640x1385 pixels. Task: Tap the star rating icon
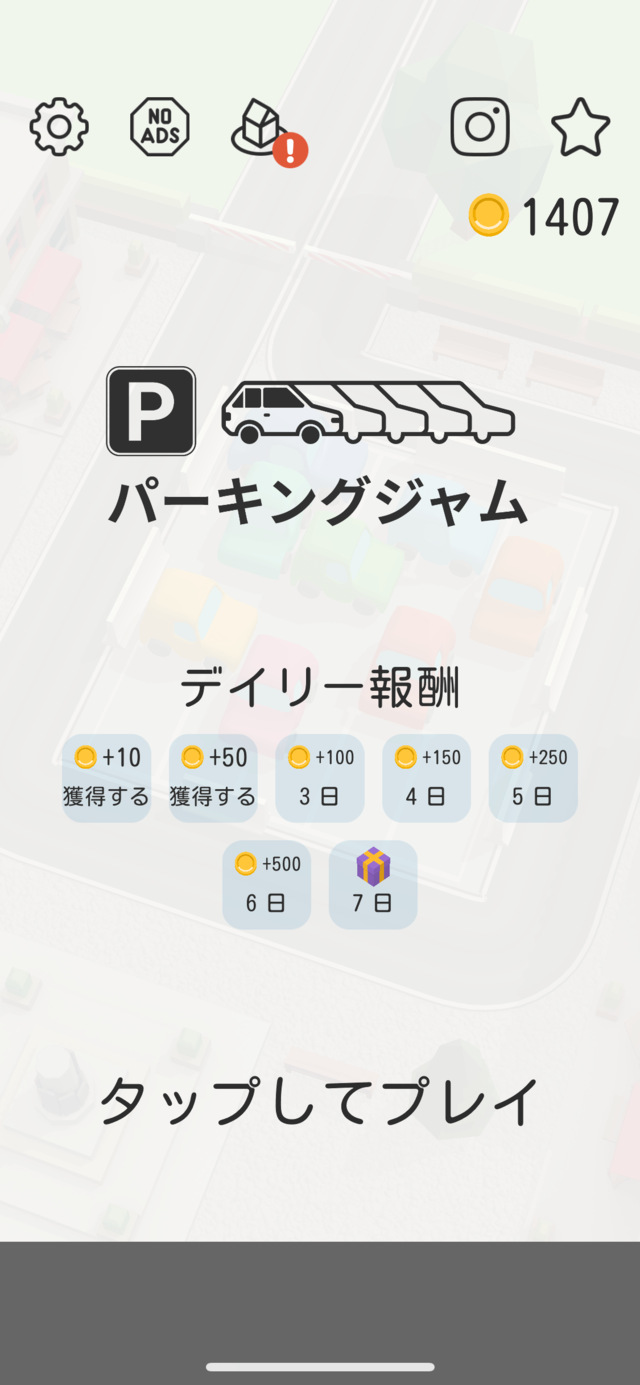[581, 127]
